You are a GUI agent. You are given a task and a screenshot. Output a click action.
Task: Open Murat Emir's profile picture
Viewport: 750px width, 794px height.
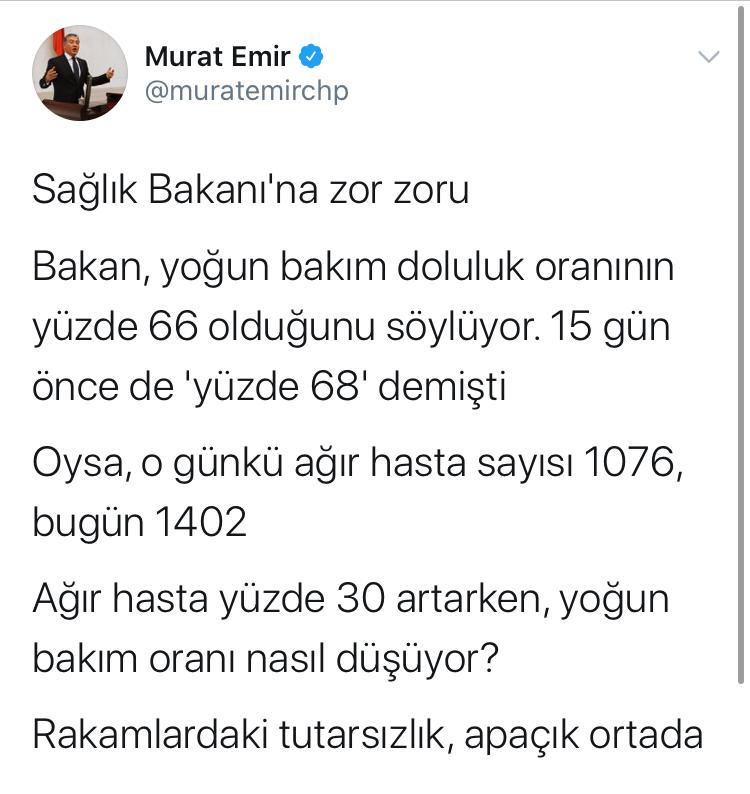click(80, 73)
